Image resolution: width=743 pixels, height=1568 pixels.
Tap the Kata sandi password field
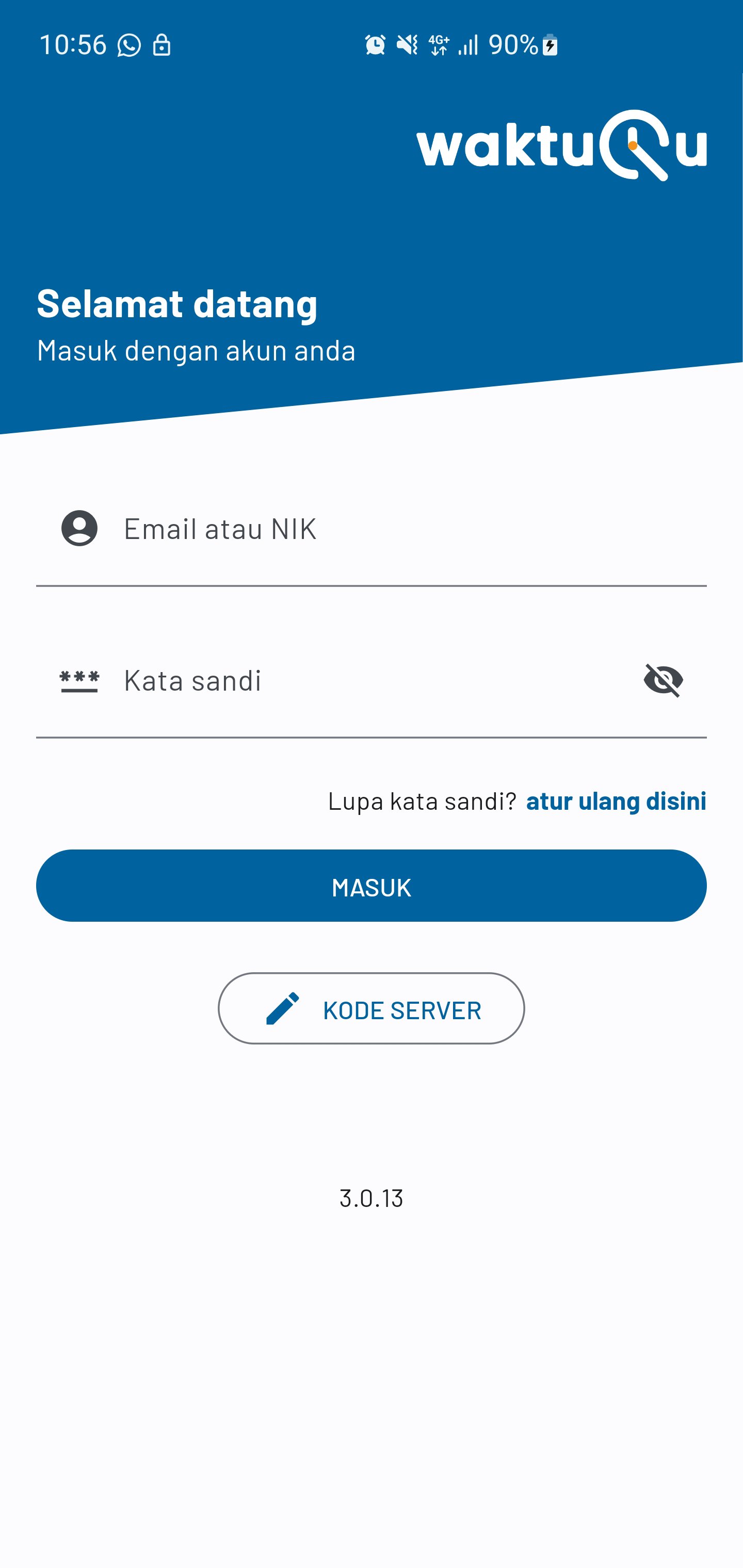(365, 680)
